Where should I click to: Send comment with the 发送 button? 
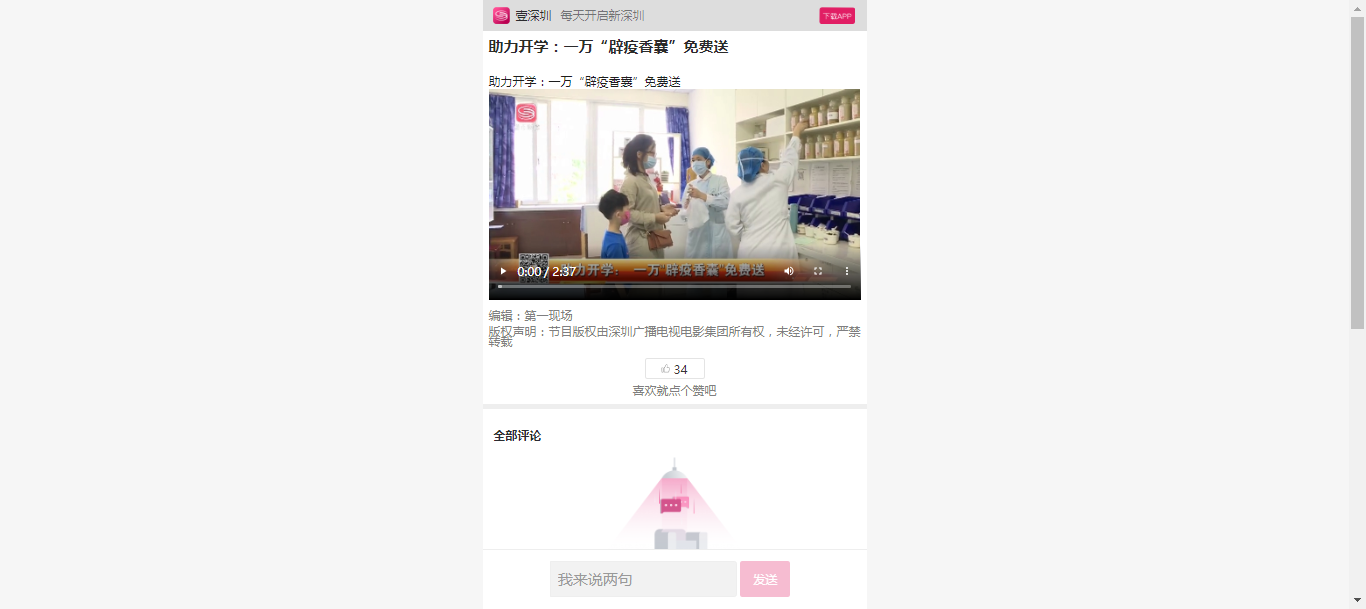[765, 579]
